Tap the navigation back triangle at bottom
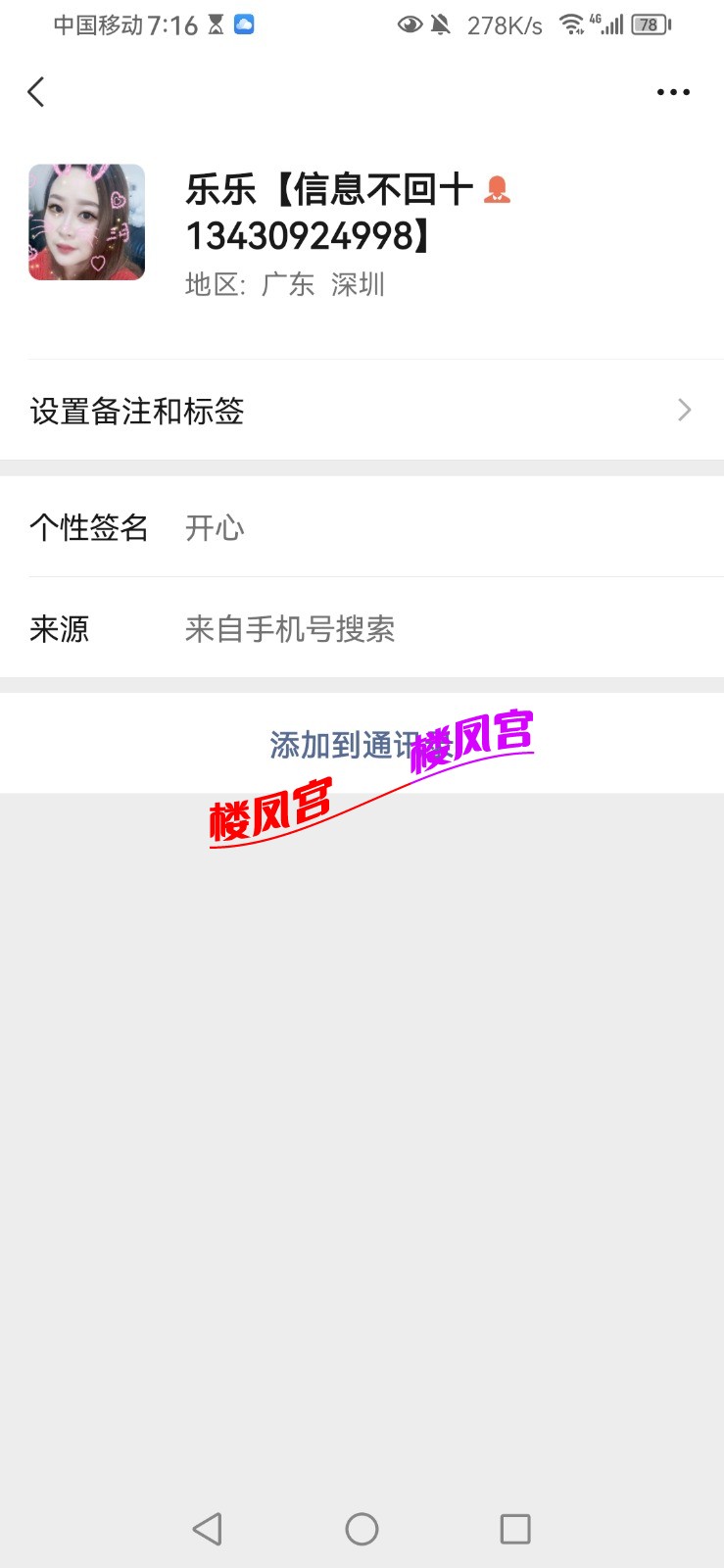The width and height of the screenshot is (724, 1568). 207,1528
